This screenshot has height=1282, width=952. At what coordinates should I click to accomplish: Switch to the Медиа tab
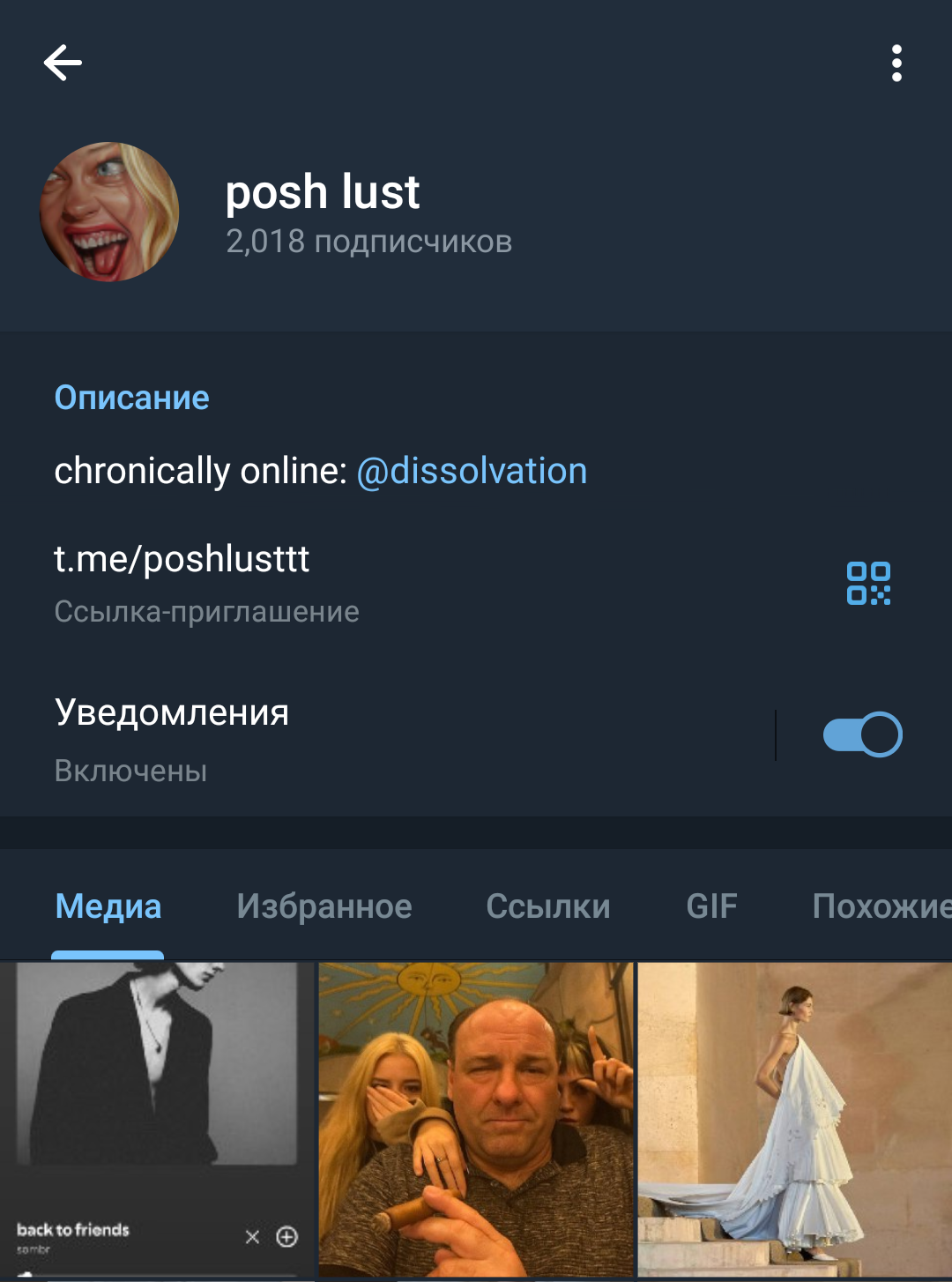tap(108, 906)
